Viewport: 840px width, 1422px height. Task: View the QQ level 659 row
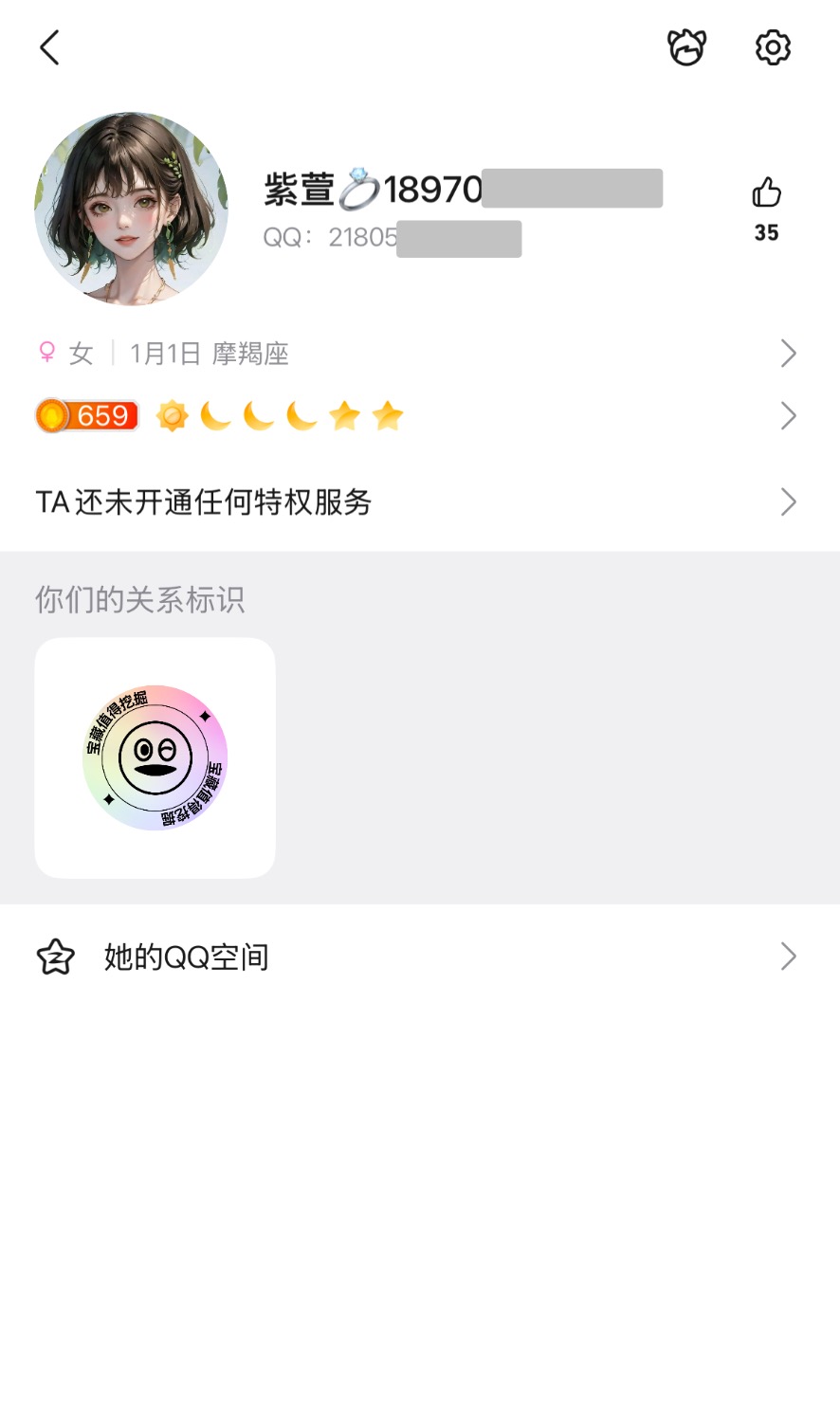point(417,415)
